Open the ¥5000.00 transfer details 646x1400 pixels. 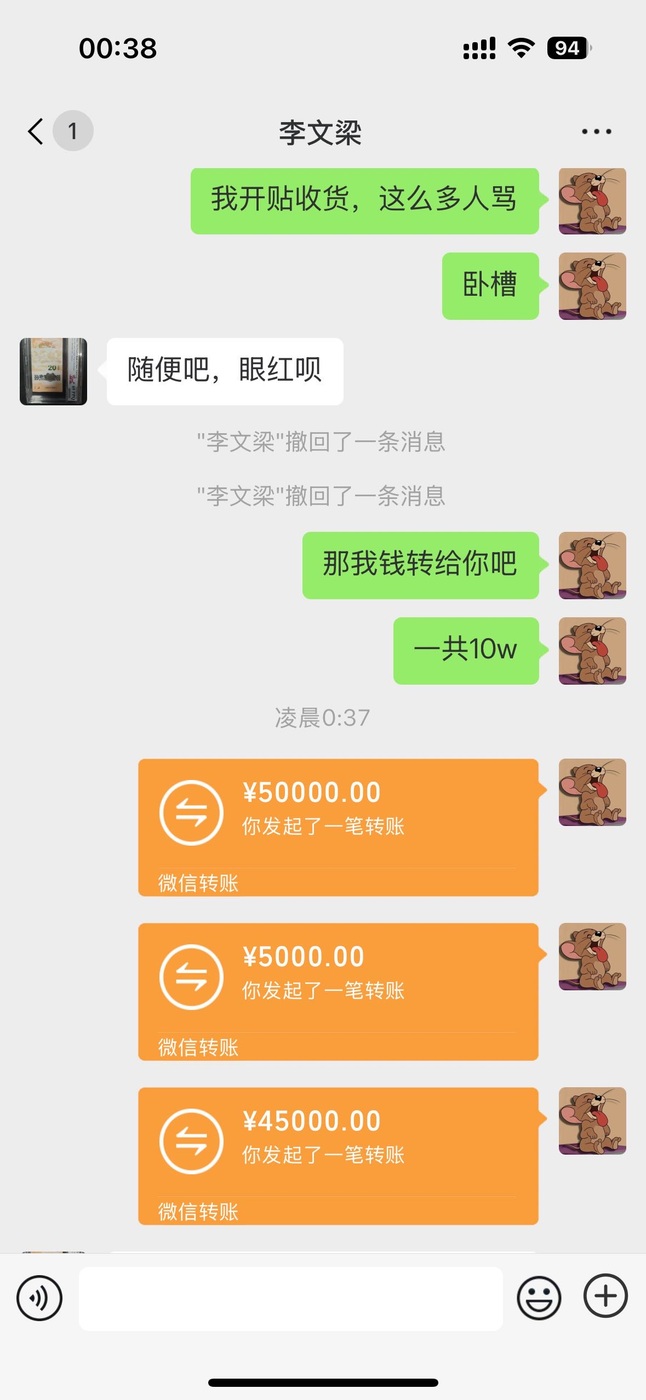(338, 990)
